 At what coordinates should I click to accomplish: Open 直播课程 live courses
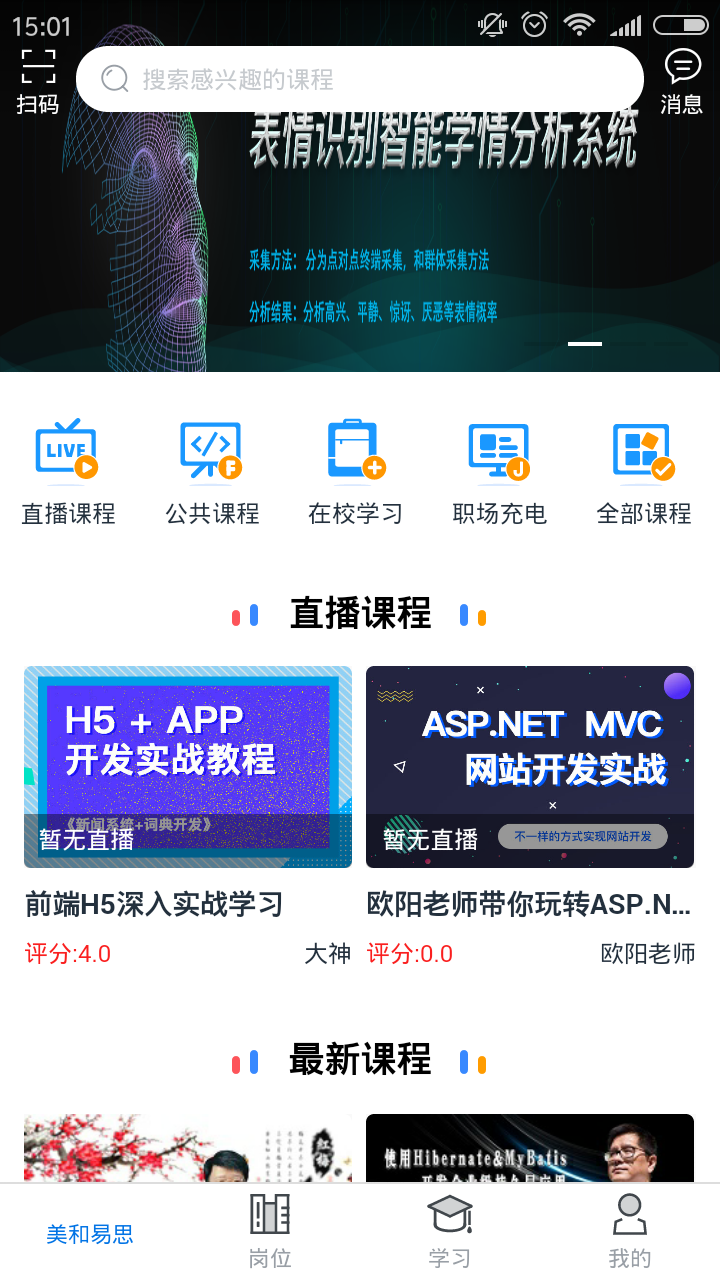67,467
